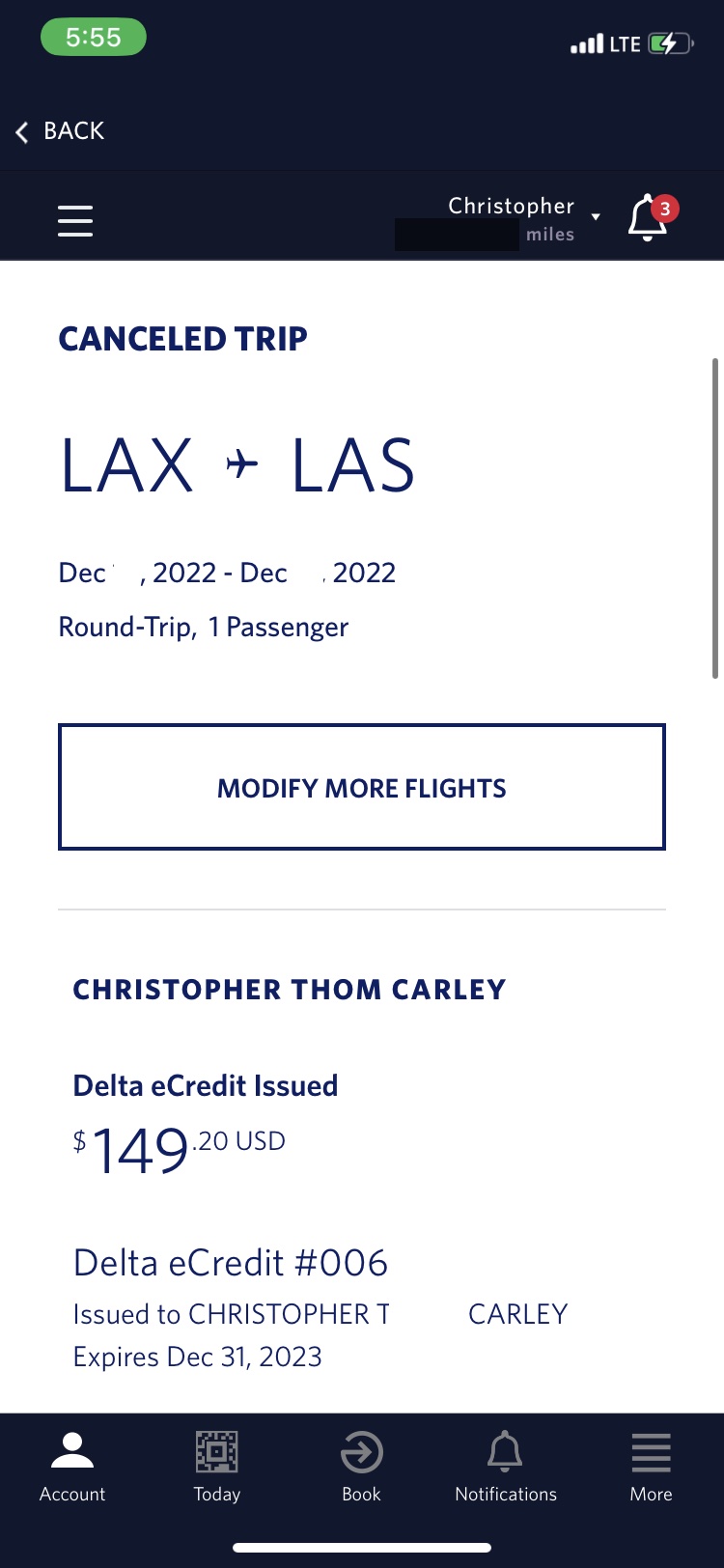
Task: Open the hamburger drawer menu
Action: coord(75,220)
